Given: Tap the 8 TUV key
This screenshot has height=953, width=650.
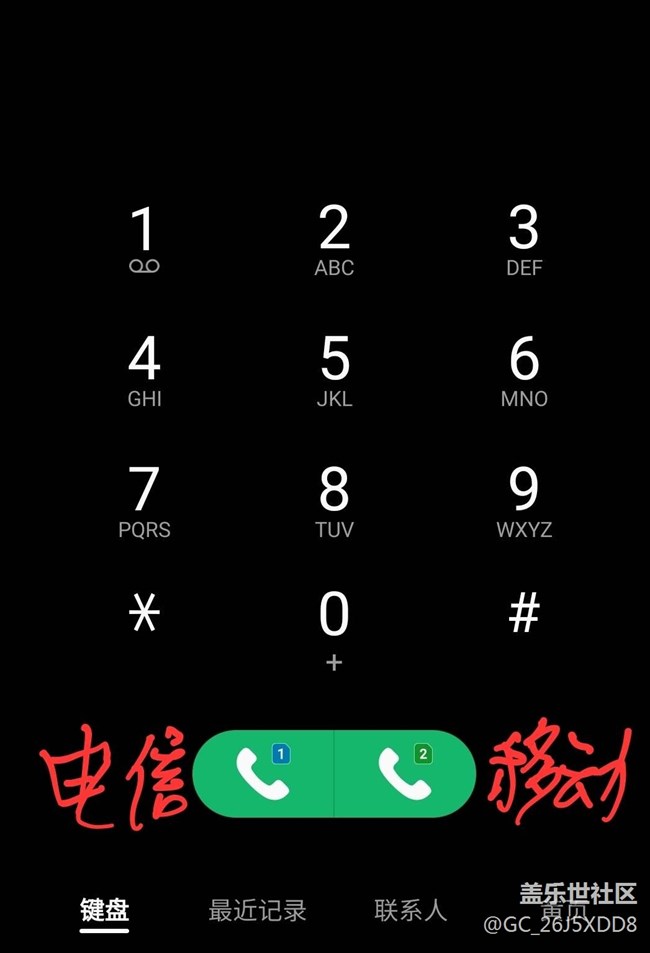Looking at the screenshot, I should 334,500.
